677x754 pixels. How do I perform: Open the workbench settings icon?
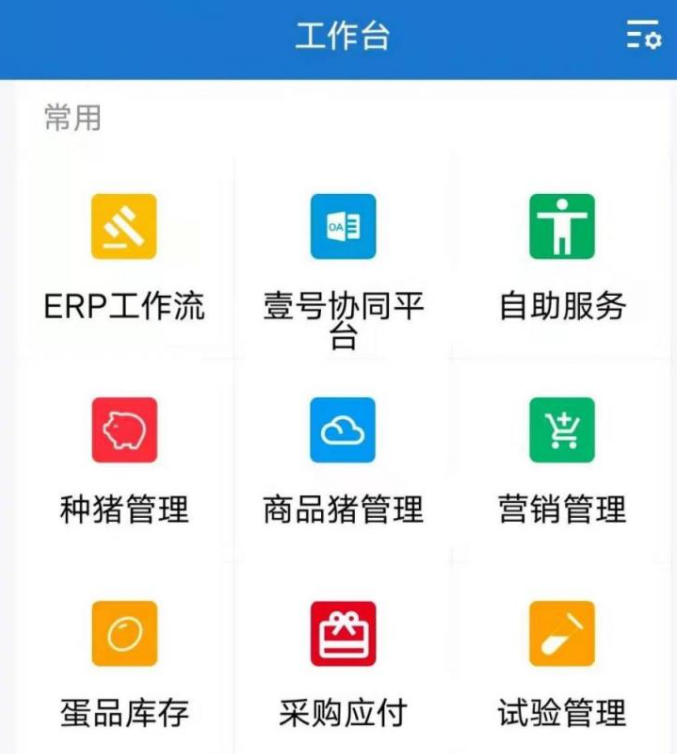coord(643,37)
